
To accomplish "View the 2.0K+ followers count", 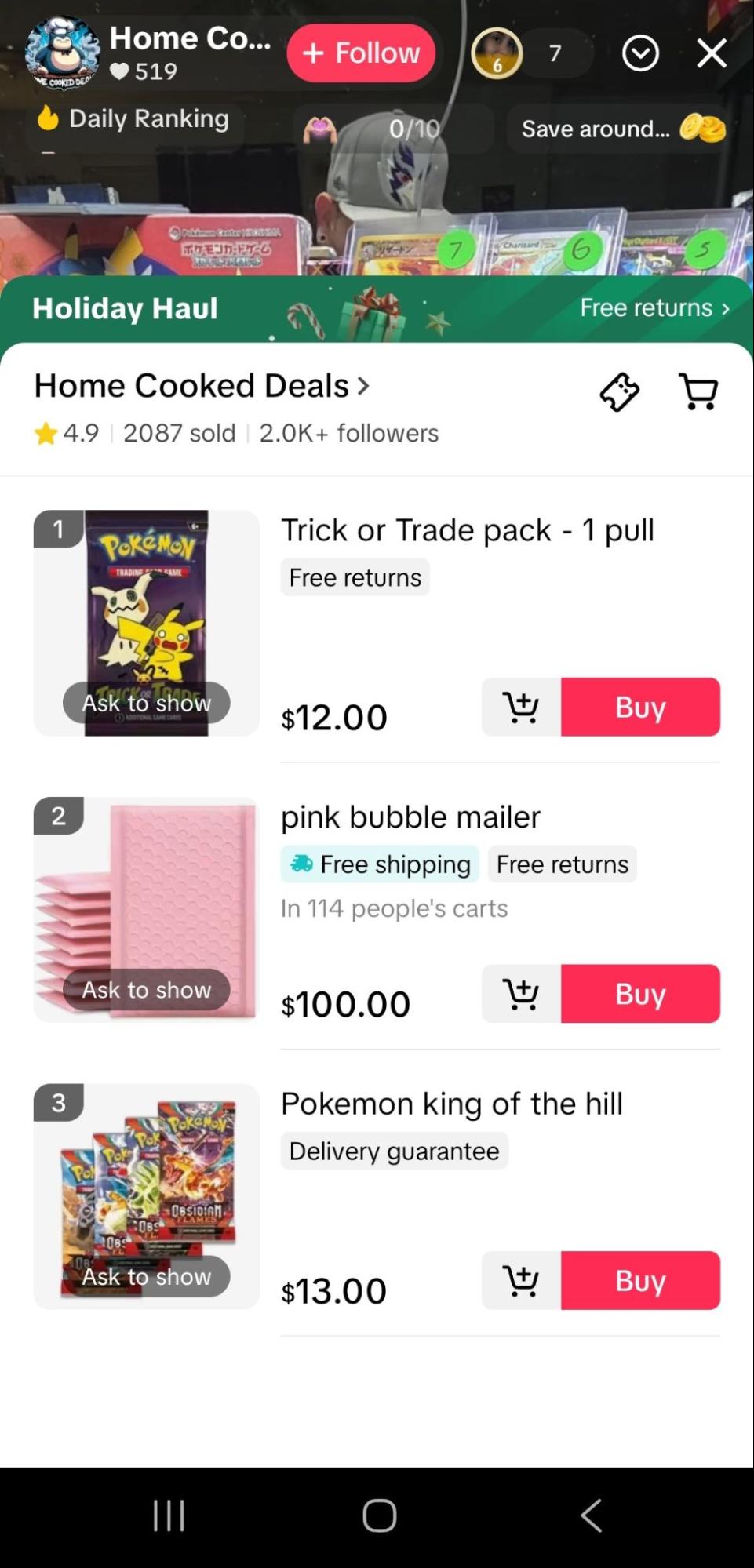I will 349,433.
